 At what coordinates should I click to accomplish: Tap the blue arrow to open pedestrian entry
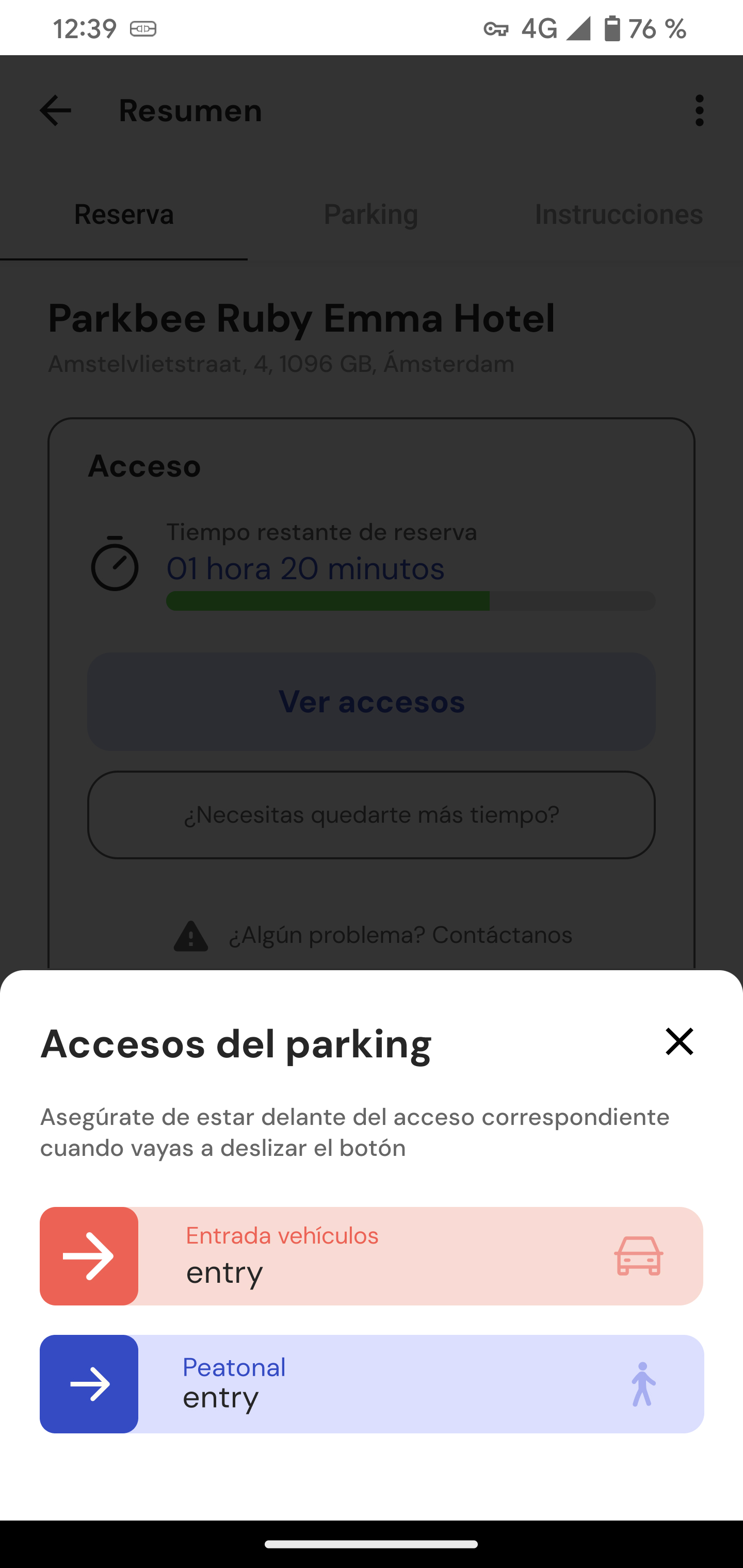coord(89,1383)
